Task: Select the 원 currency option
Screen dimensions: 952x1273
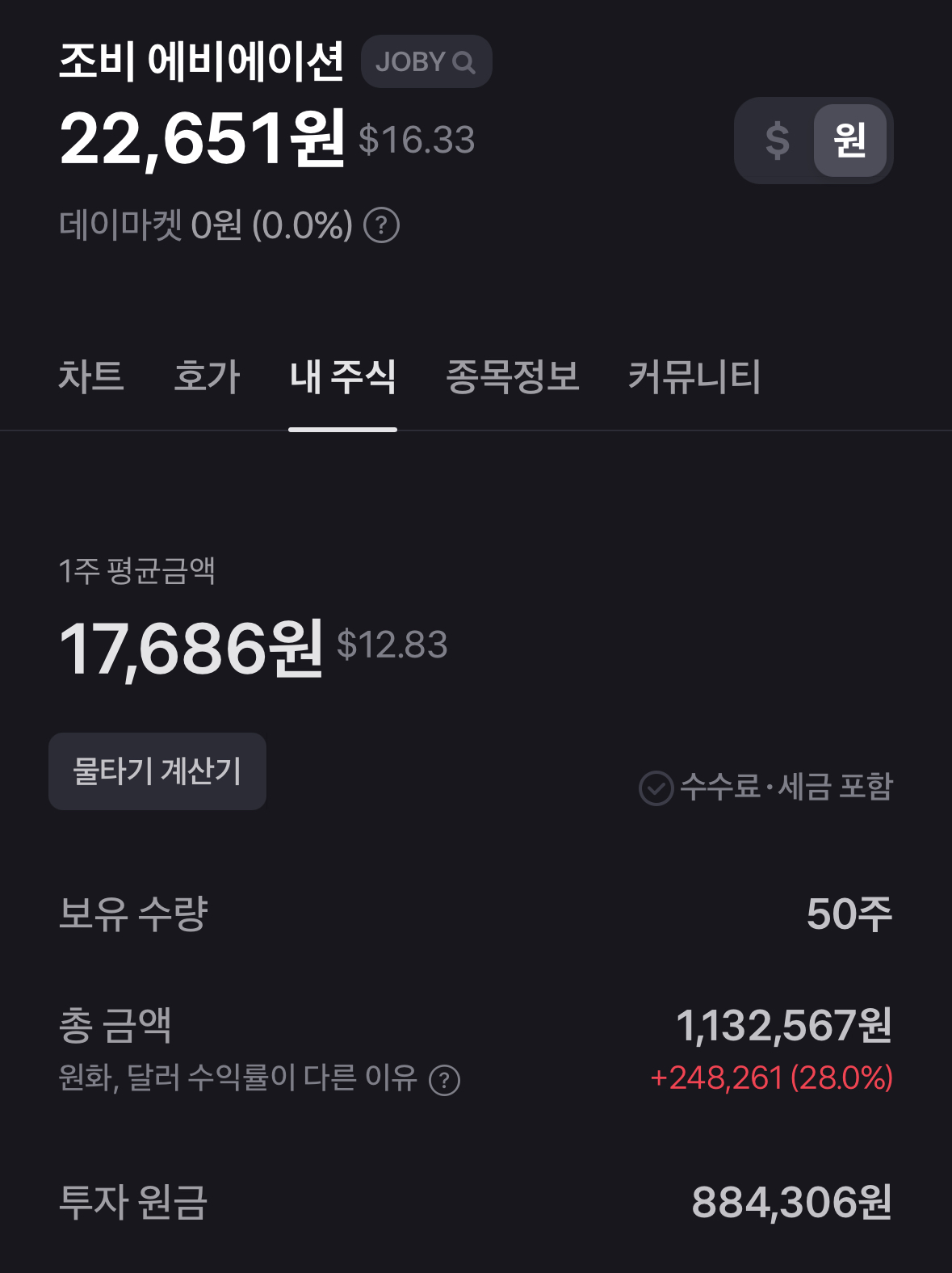Action: click(849, 141)
